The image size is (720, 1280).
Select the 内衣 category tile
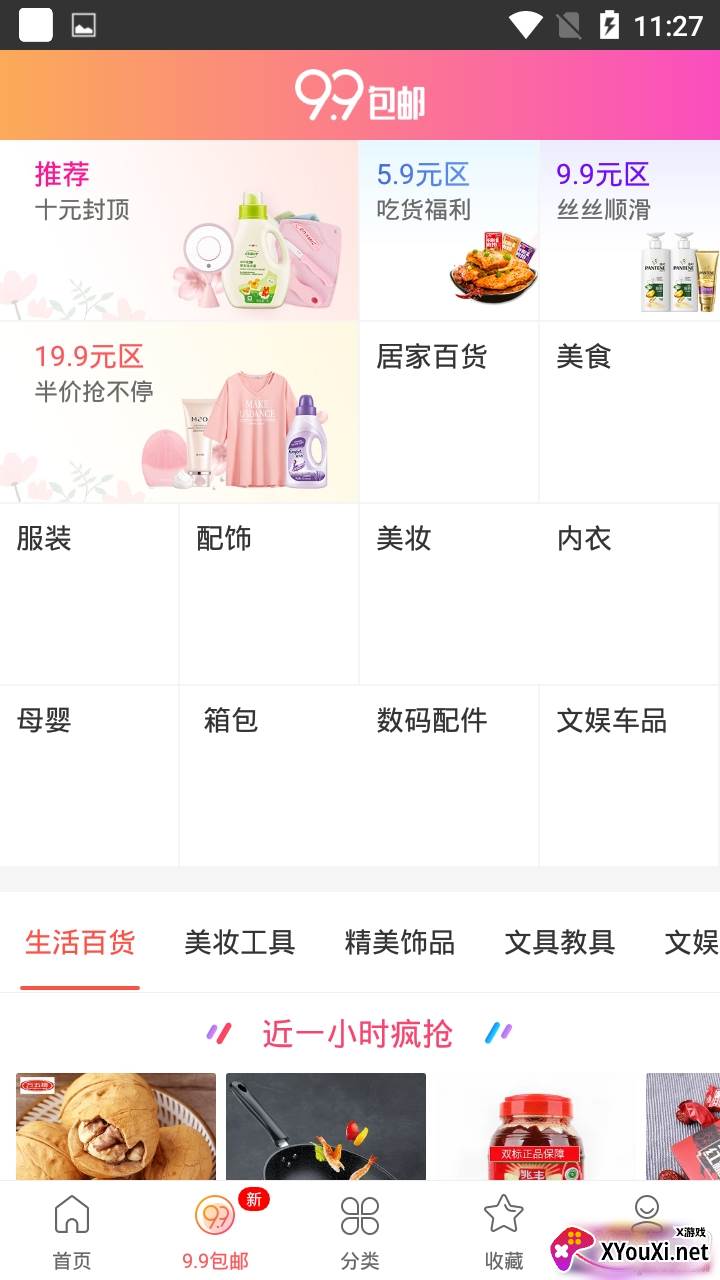629,594
